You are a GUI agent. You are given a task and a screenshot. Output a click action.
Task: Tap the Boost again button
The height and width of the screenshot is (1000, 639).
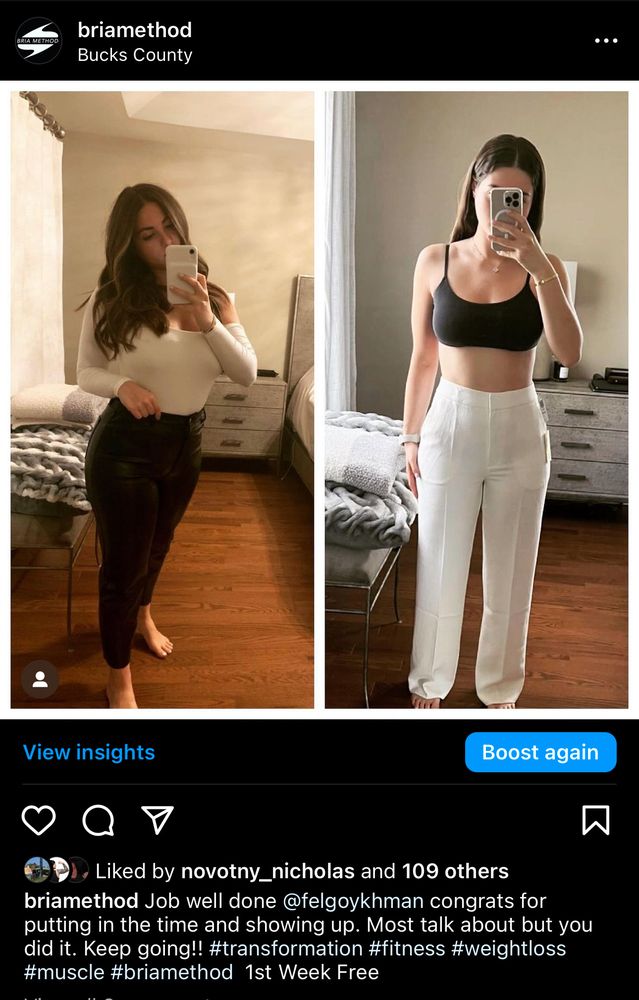(x=540, y=752)
